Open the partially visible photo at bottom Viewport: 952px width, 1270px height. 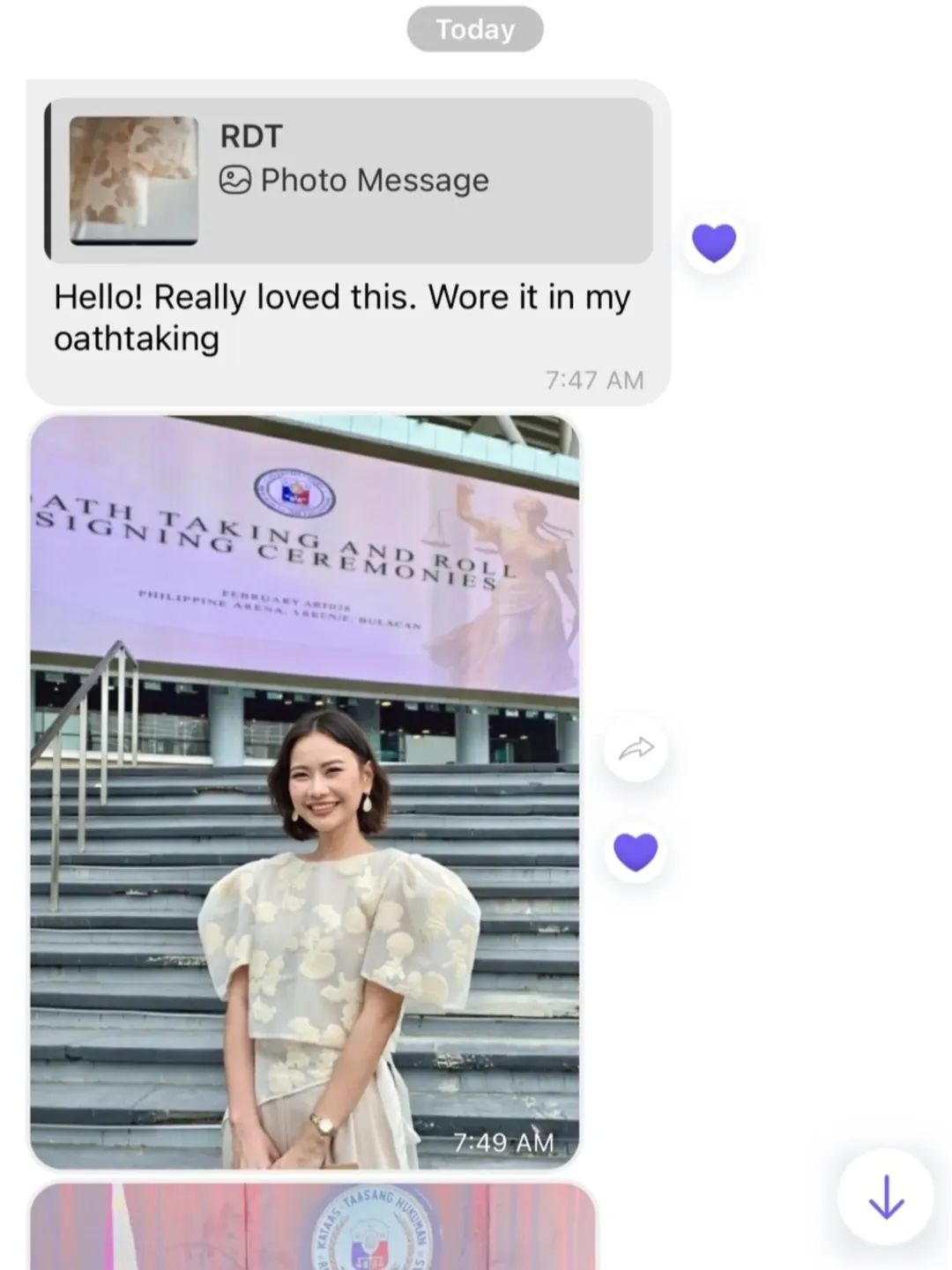[313, 1228]
